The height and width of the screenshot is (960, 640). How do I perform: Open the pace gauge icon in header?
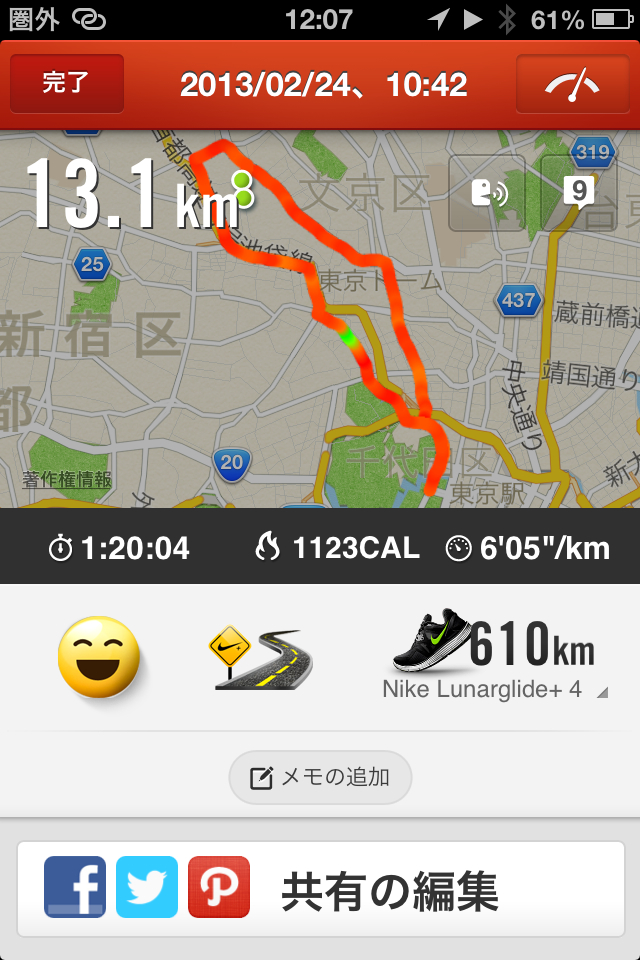571,84
